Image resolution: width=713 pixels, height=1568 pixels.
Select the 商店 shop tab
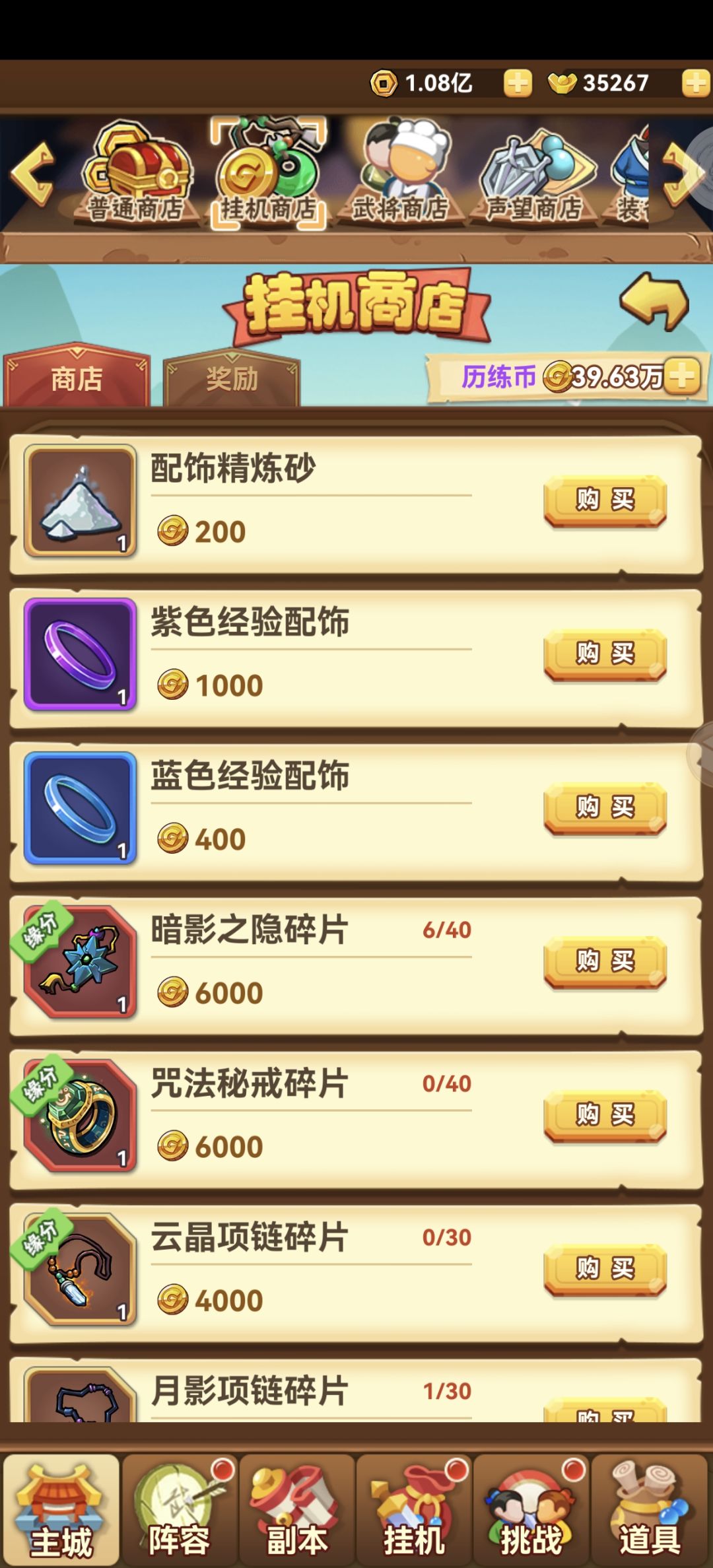(75, 377)
